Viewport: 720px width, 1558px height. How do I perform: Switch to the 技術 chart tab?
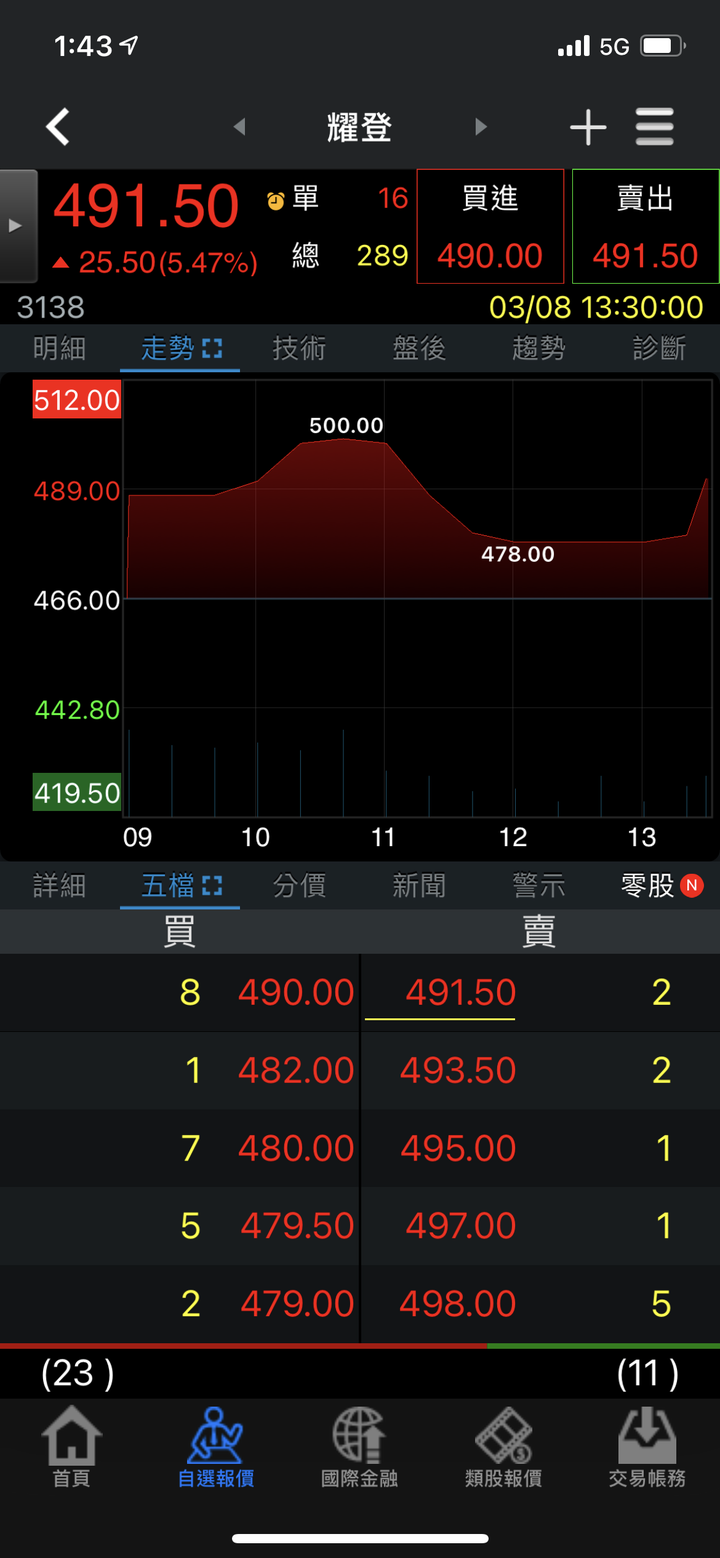299,348
